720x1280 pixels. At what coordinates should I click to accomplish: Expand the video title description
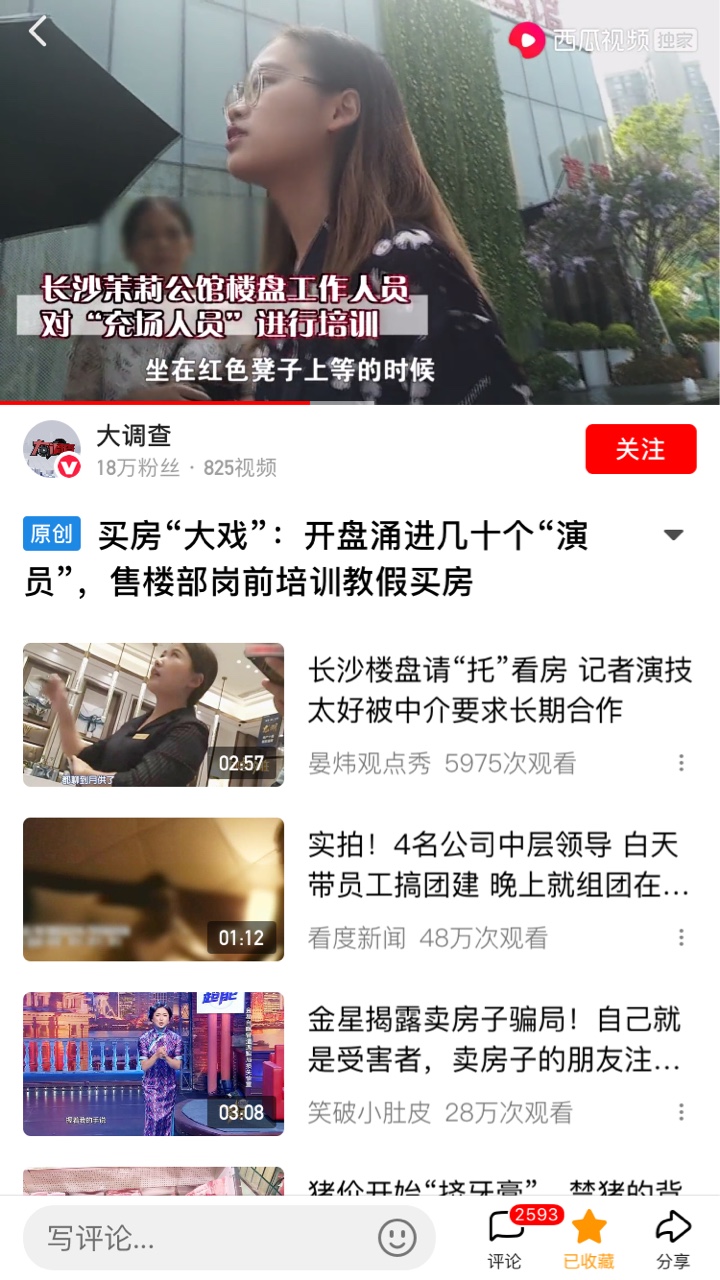pos(673,535)
